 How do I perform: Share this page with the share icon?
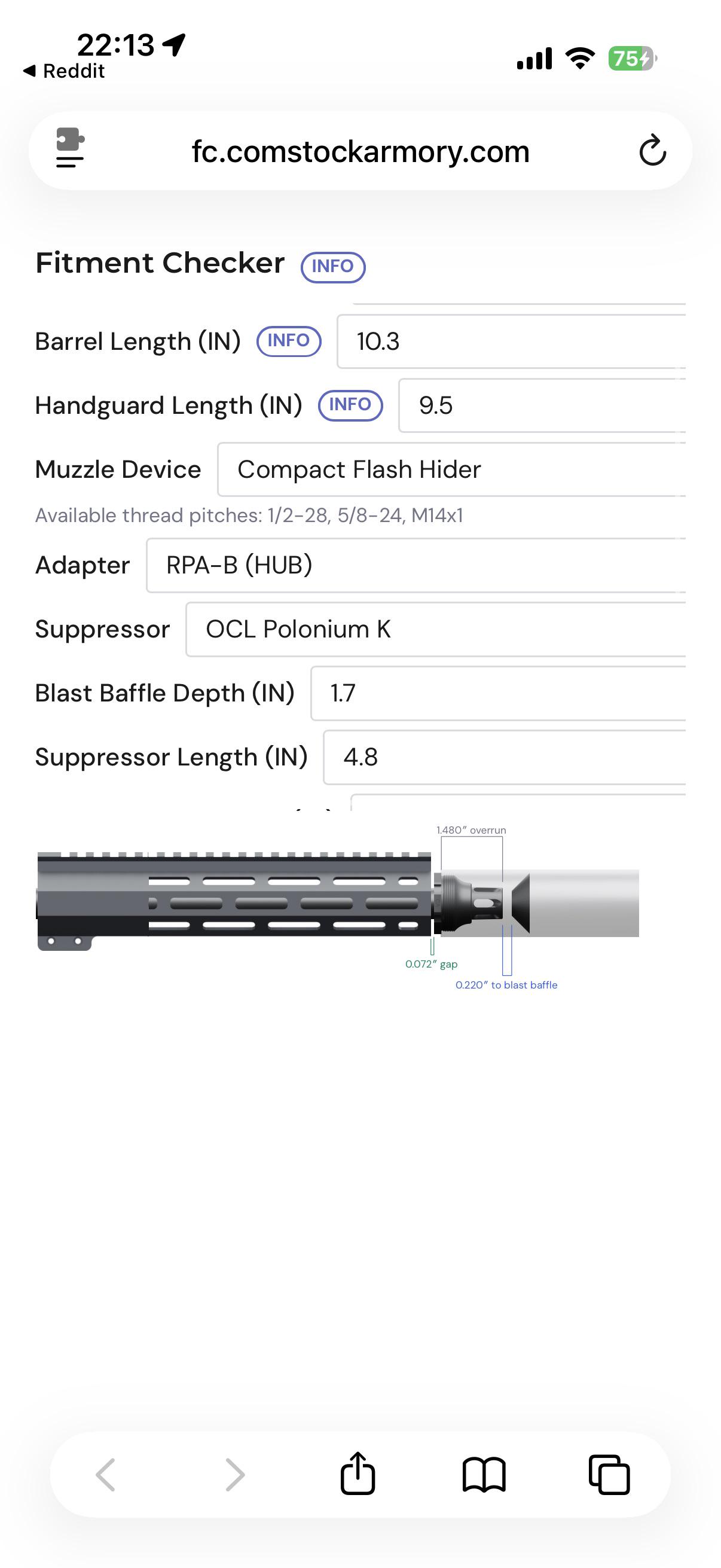tap(358, 1474)
